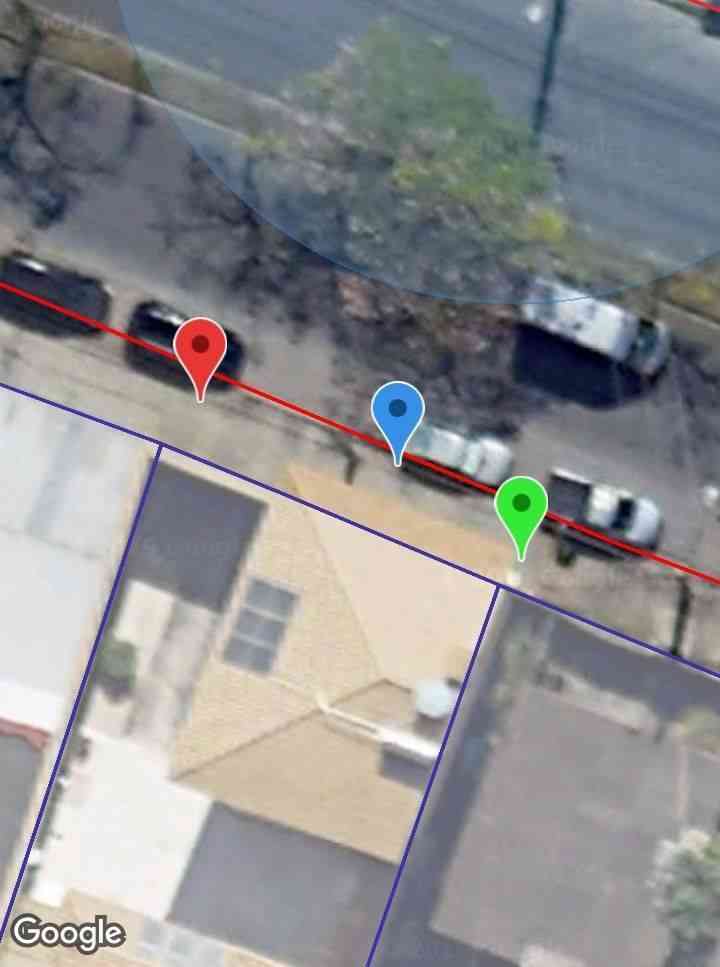Screen dimensions: 720x967
Task: Select the red map marker
Action: [x=200, y=352]
